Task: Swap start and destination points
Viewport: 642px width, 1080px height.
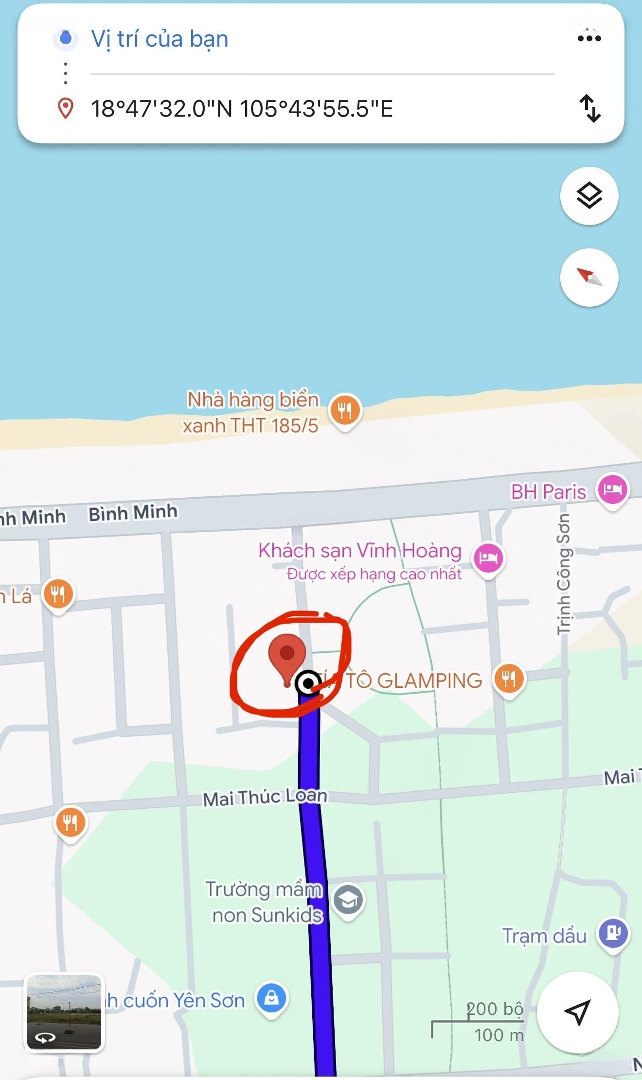Action: (x=590, y=108)
